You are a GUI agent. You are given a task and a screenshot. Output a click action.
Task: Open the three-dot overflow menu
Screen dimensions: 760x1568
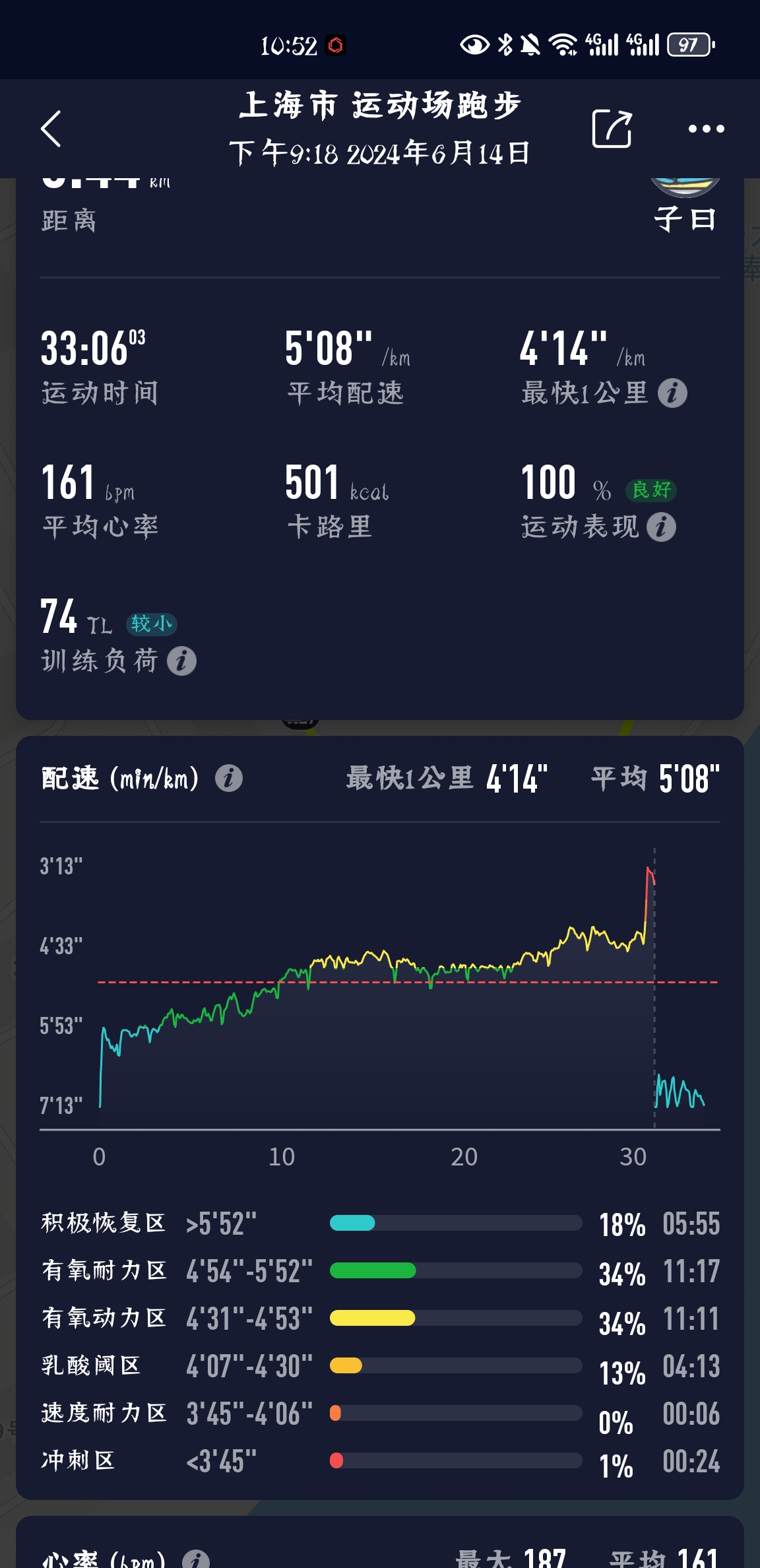(706, 129)
